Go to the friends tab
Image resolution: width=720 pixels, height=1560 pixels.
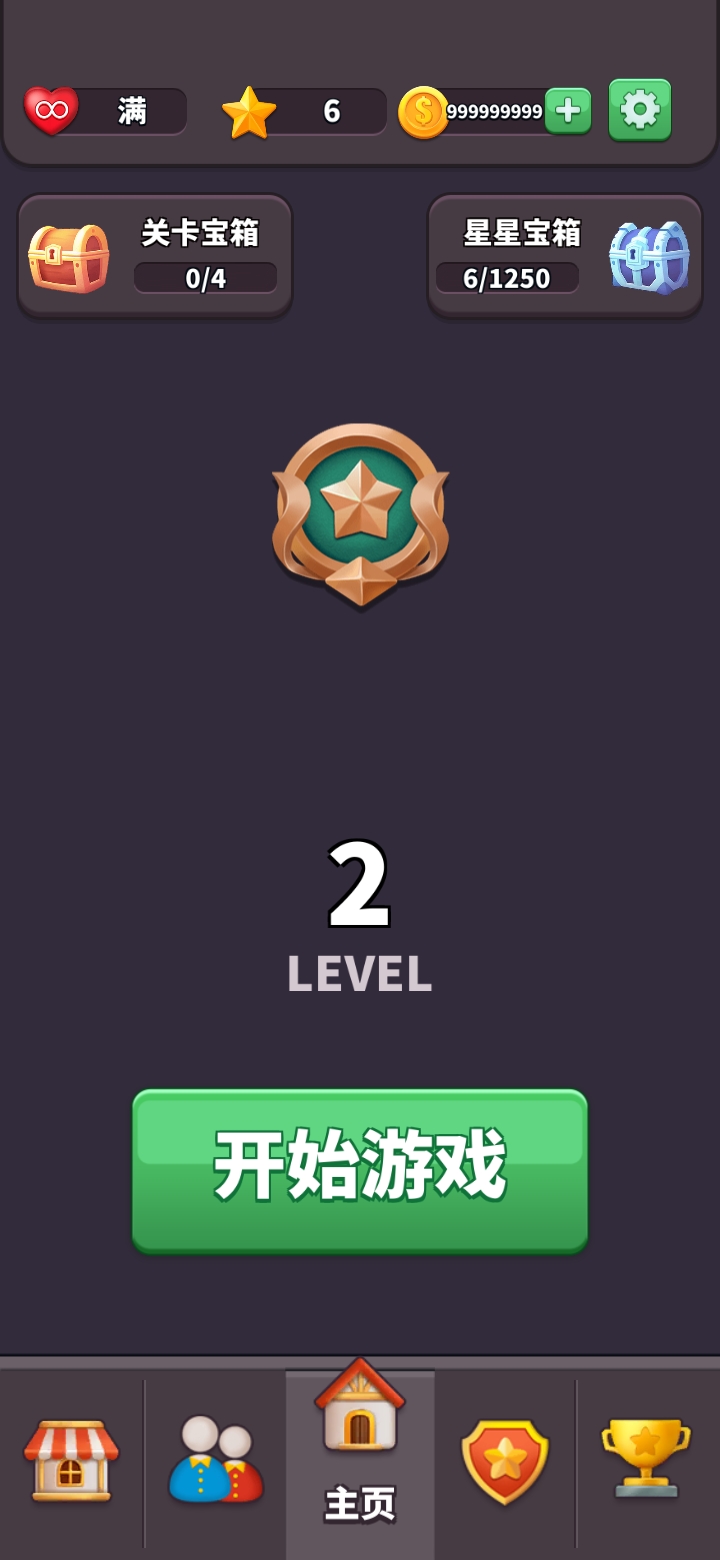[216, 1460]
